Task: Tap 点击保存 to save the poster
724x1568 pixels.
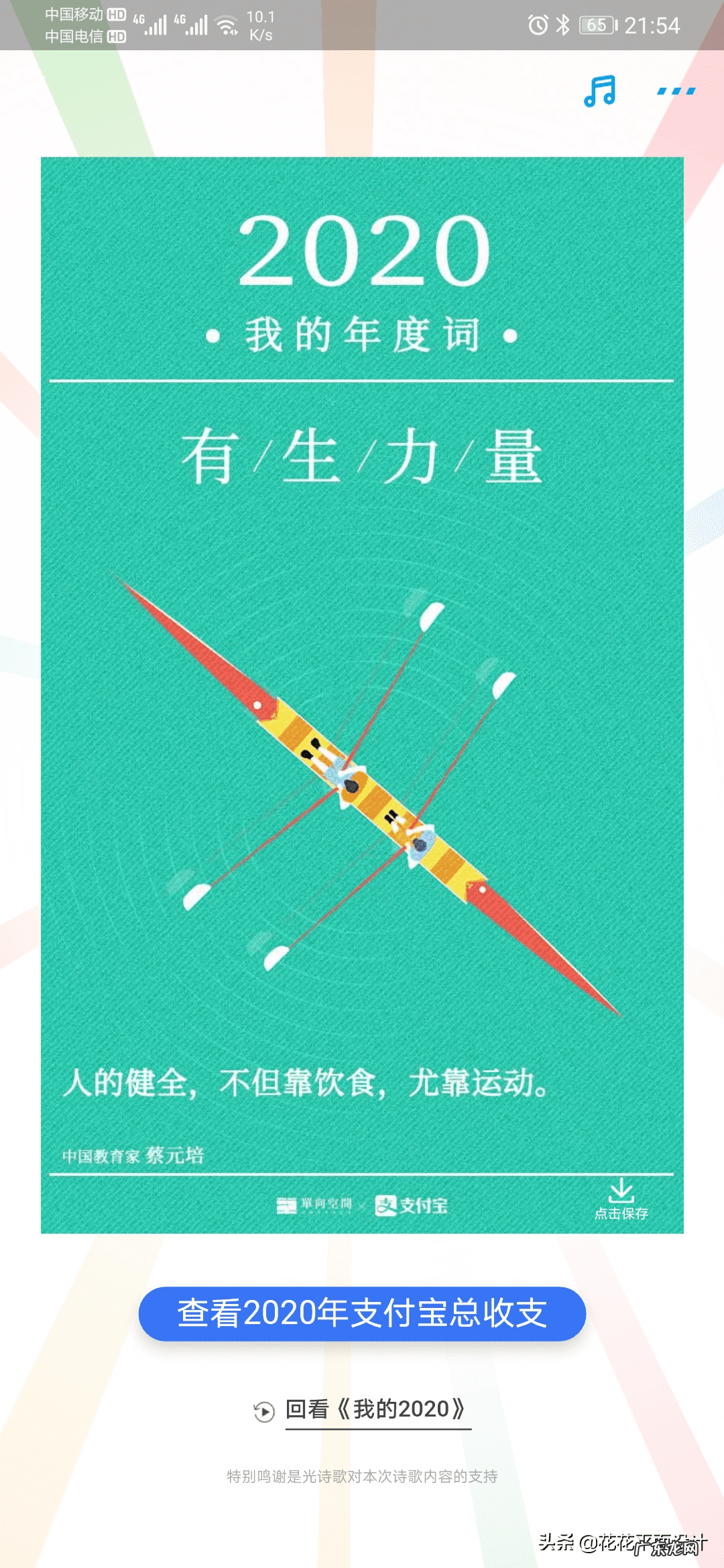Action: coord(621,1199)
